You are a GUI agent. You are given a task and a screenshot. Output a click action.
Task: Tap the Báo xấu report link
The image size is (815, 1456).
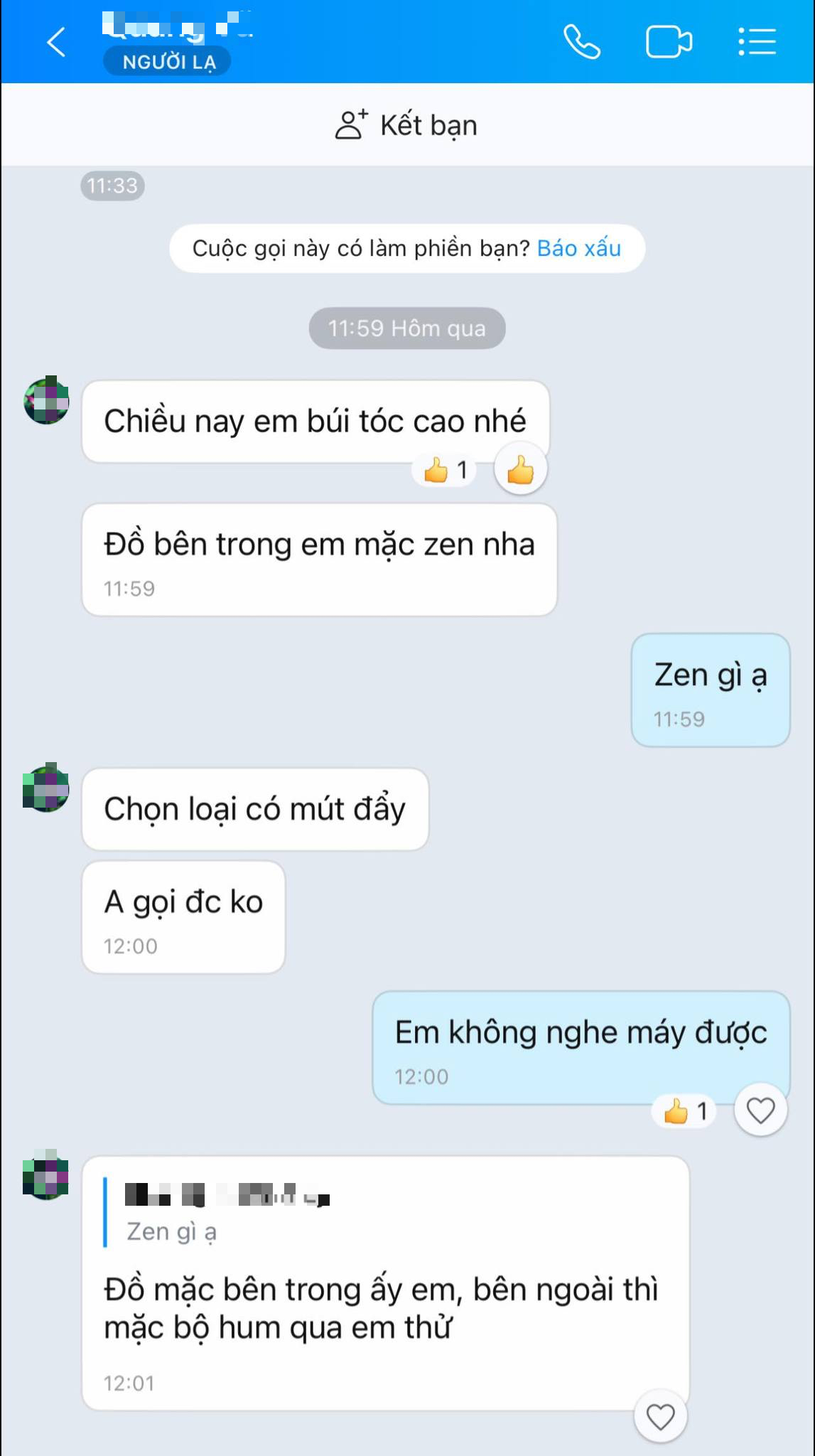tap(578, 248)
